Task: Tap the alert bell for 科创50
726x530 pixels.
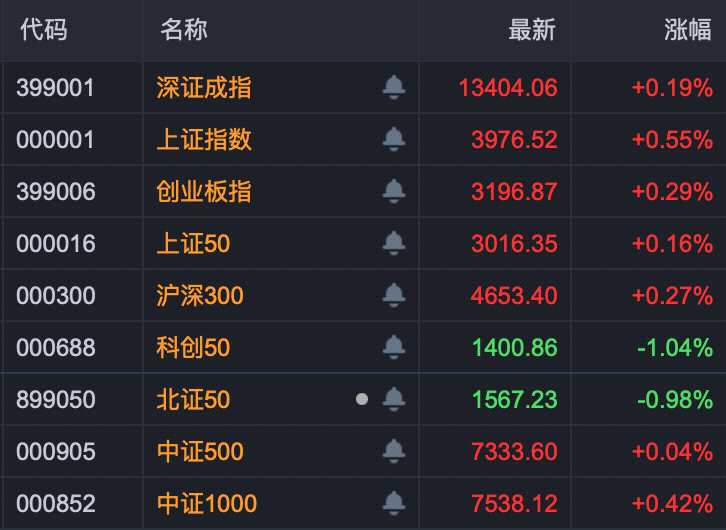Action: coord(394,348)
